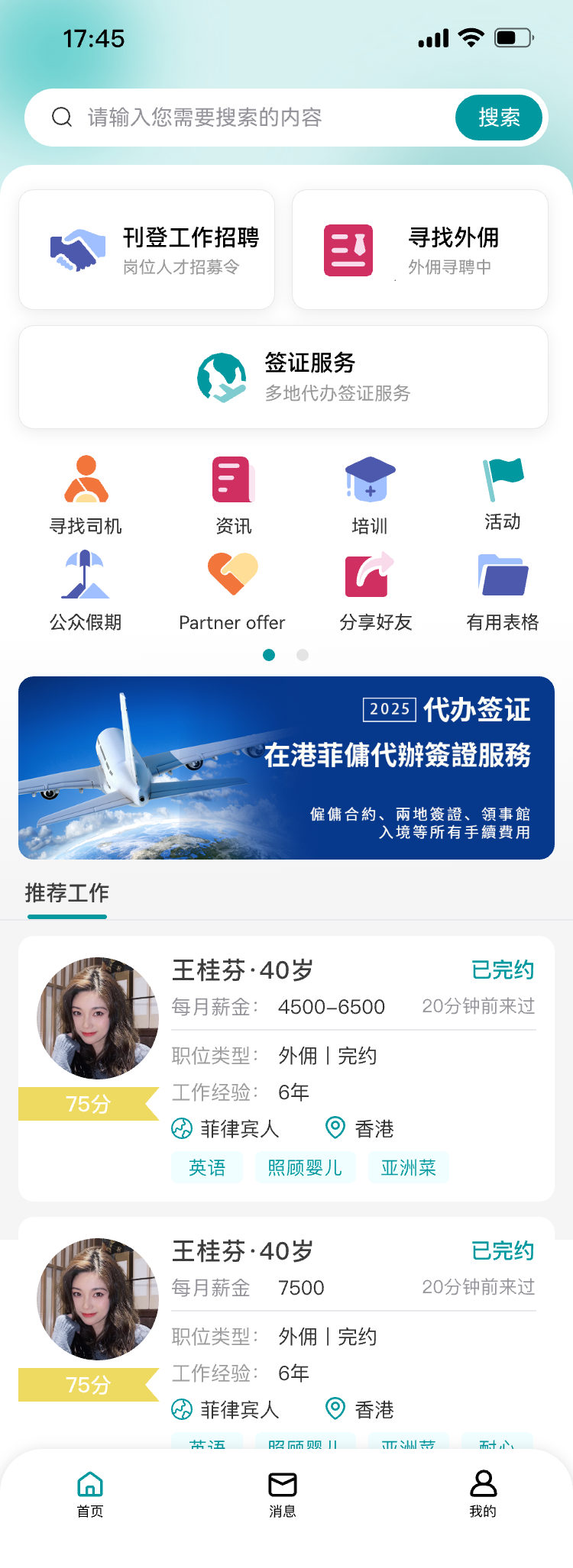Switch to 消息 tab
Screen dimensions: 573x1568
pyautogui.click(x=283, y=1495)
